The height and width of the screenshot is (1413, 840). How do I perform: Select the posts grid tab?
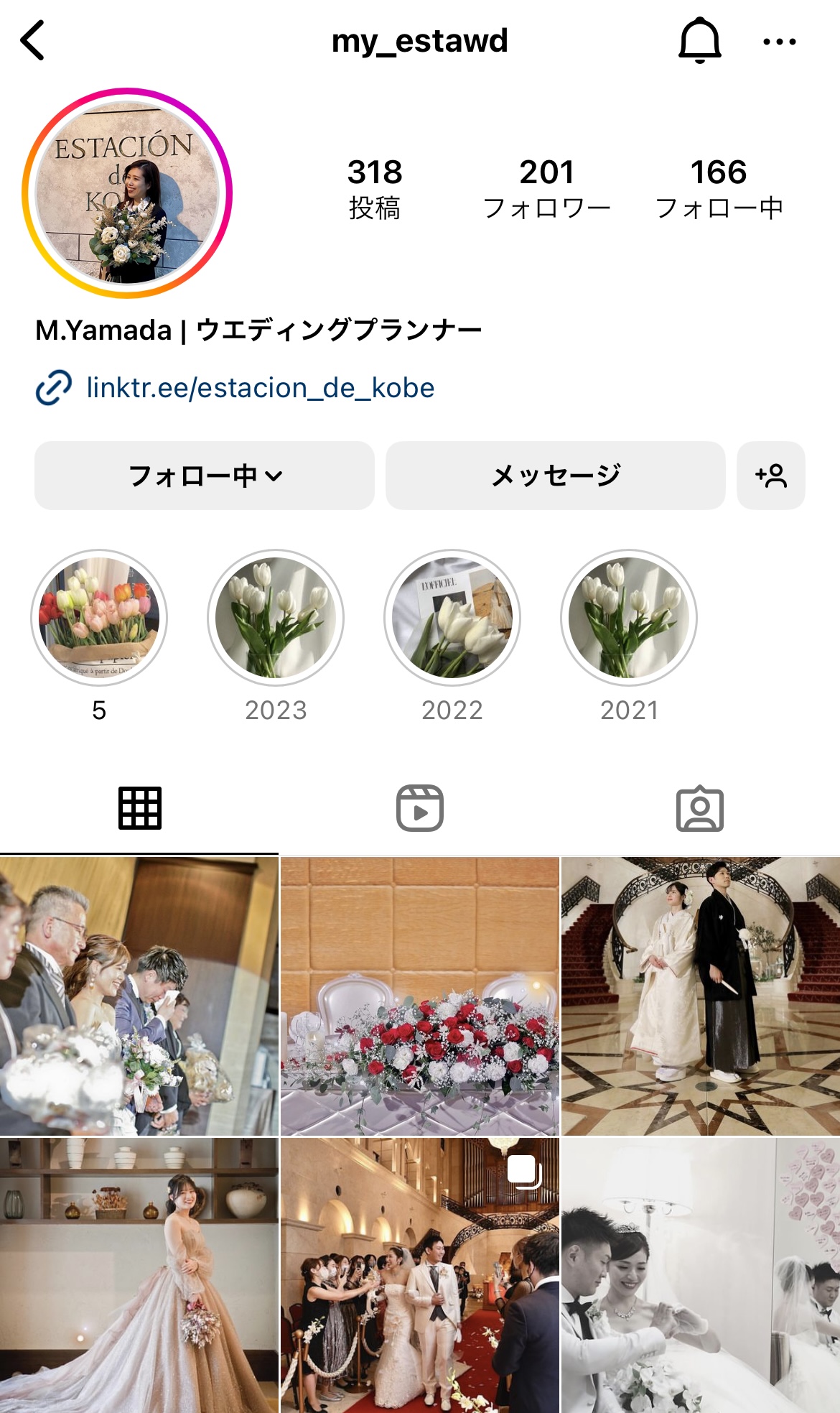pyautogui.click(x=140, y=808)
